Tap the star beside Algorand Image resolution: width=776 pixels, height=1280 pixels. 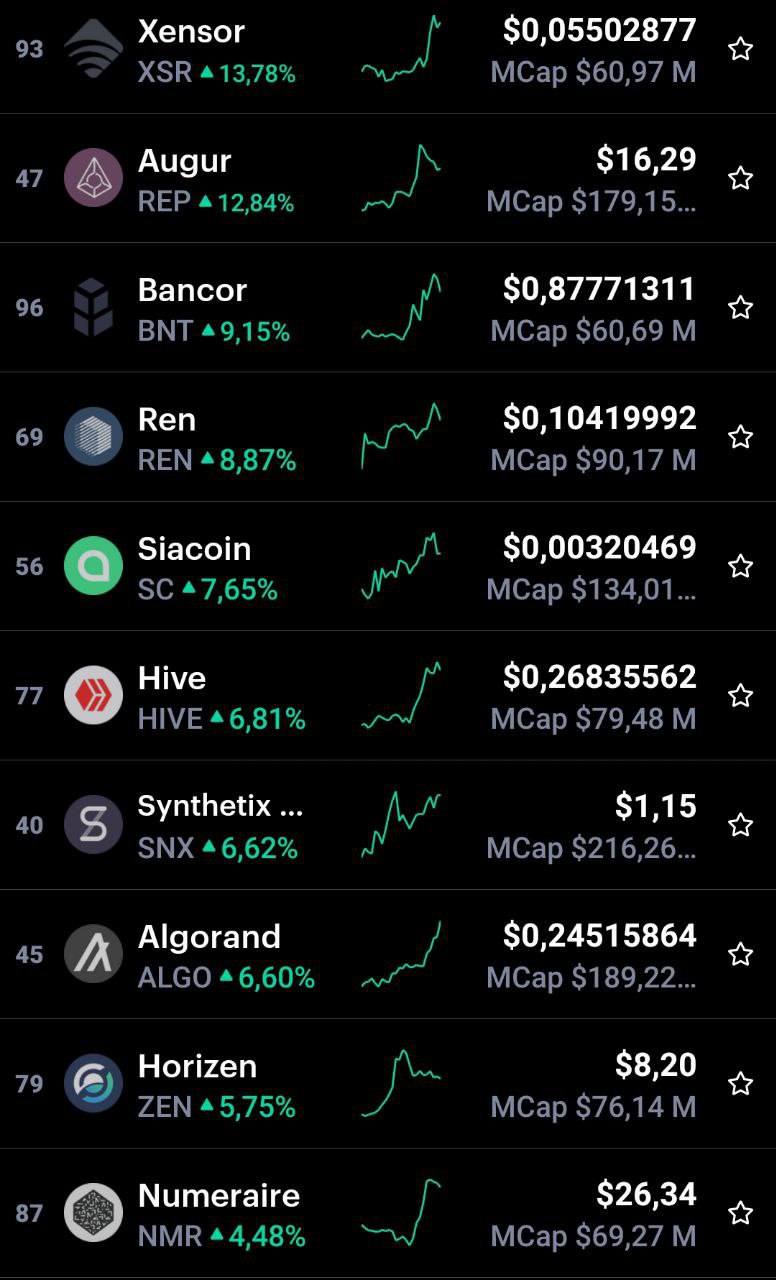[740, 954]
